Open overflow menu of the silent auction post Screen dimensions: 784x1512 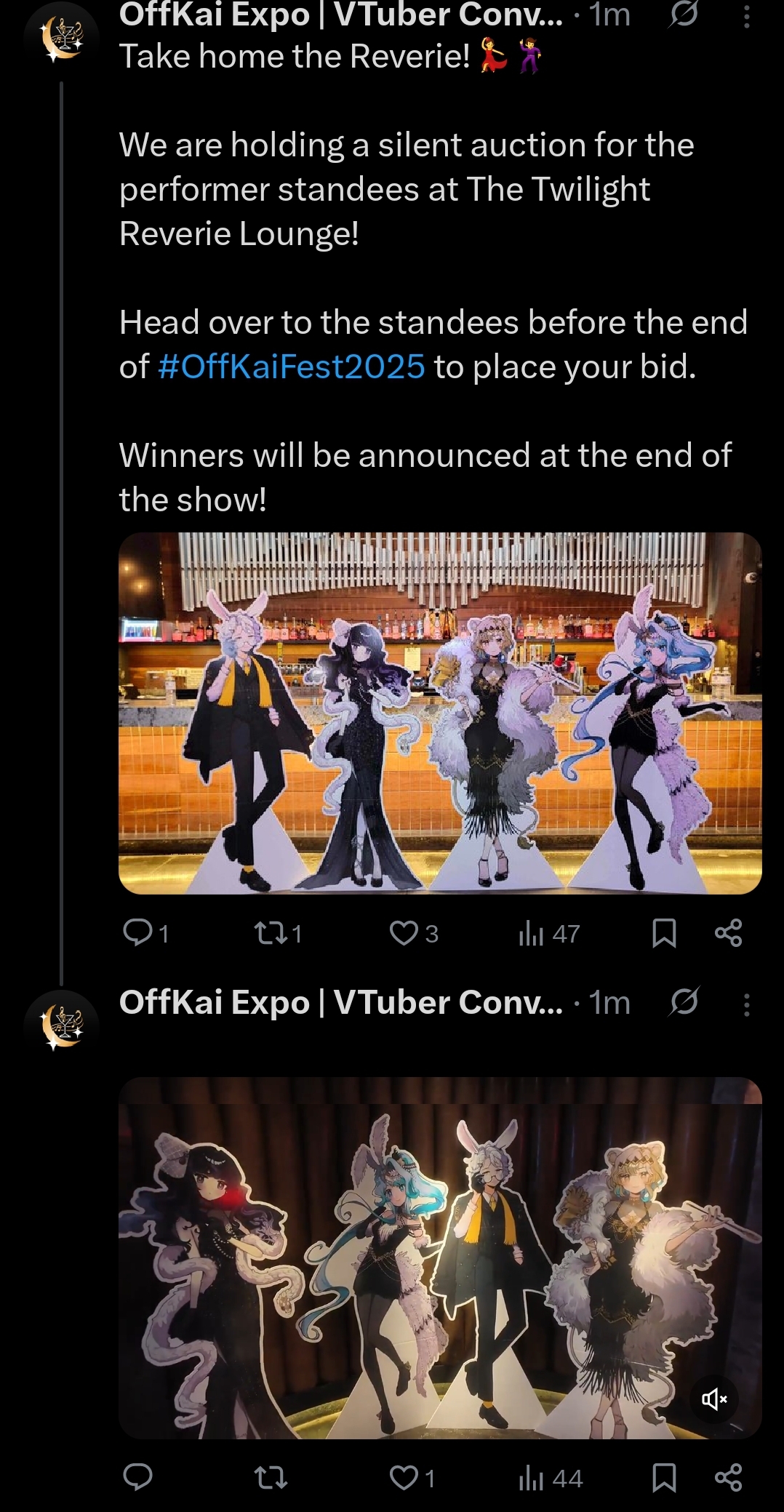tap(746, 16)
